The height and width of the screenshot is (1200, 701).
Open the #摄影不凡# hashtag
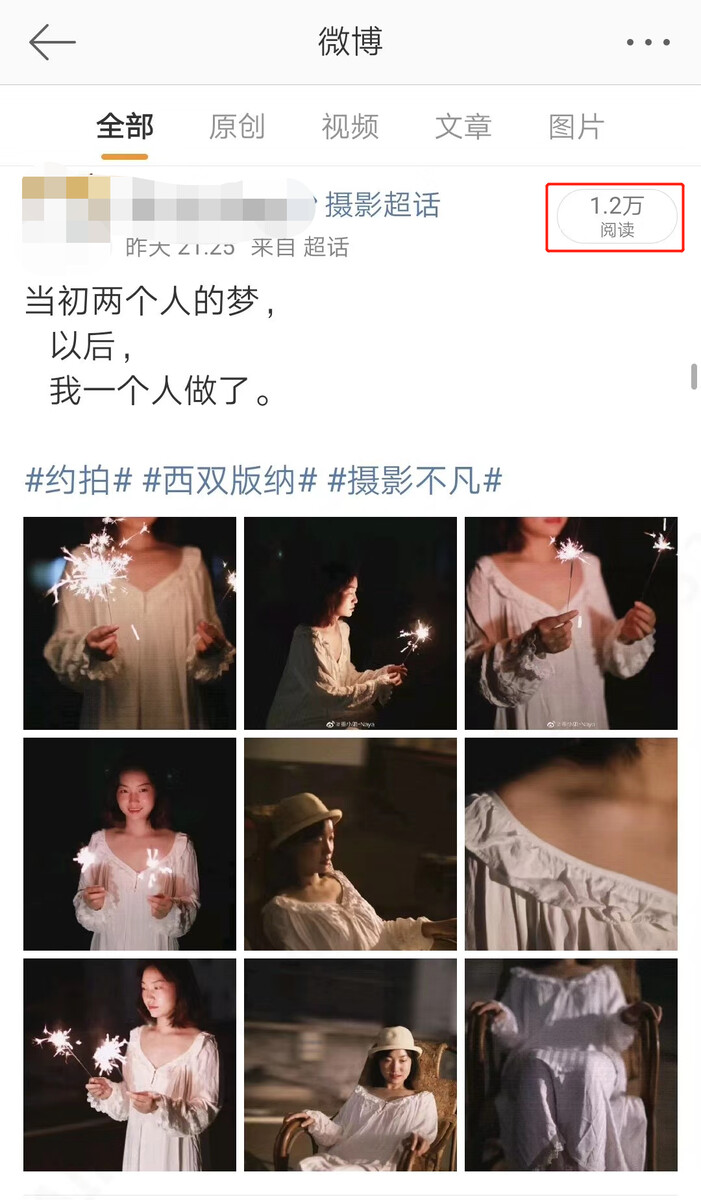pyautogui.click(x=414, y=481)
